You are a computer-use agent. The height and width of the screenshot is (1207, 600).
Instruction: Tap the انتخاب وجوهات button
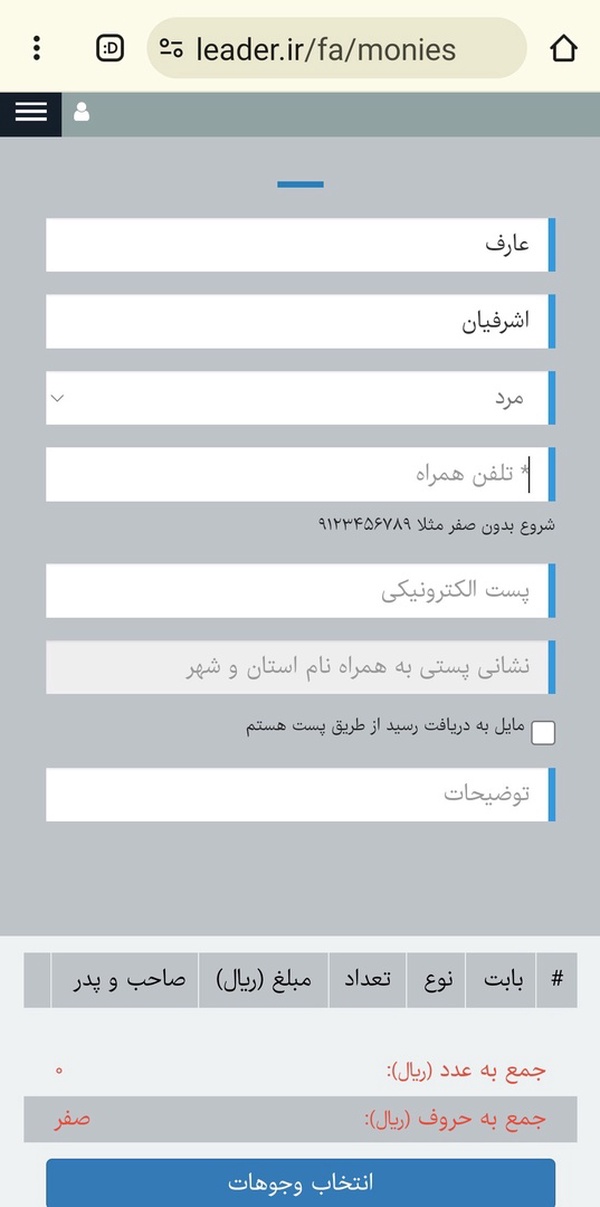click(300, 1183)
